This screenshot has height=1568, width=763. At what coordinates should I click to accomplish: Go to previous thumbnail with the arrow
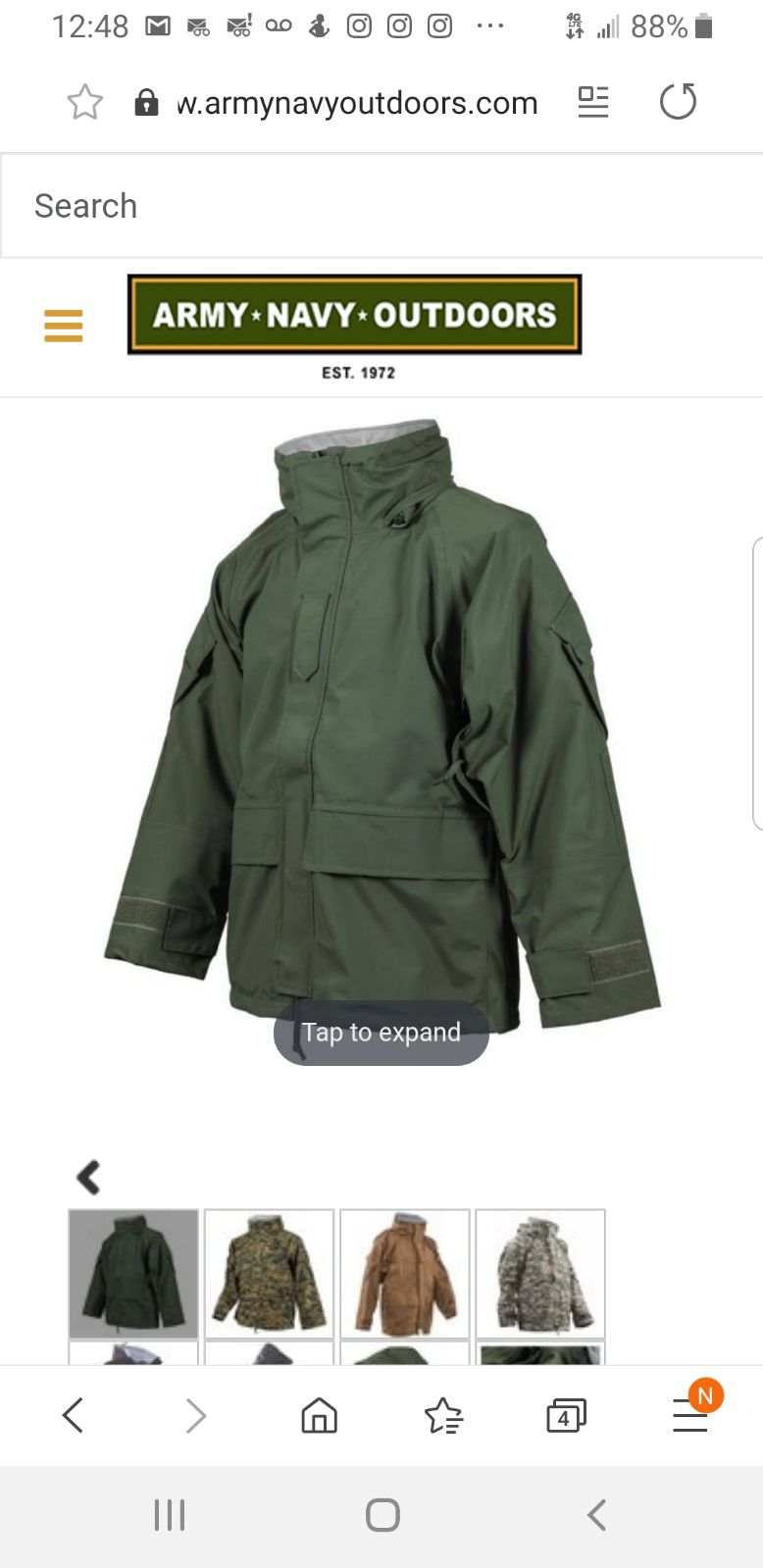coord(88,1177)
